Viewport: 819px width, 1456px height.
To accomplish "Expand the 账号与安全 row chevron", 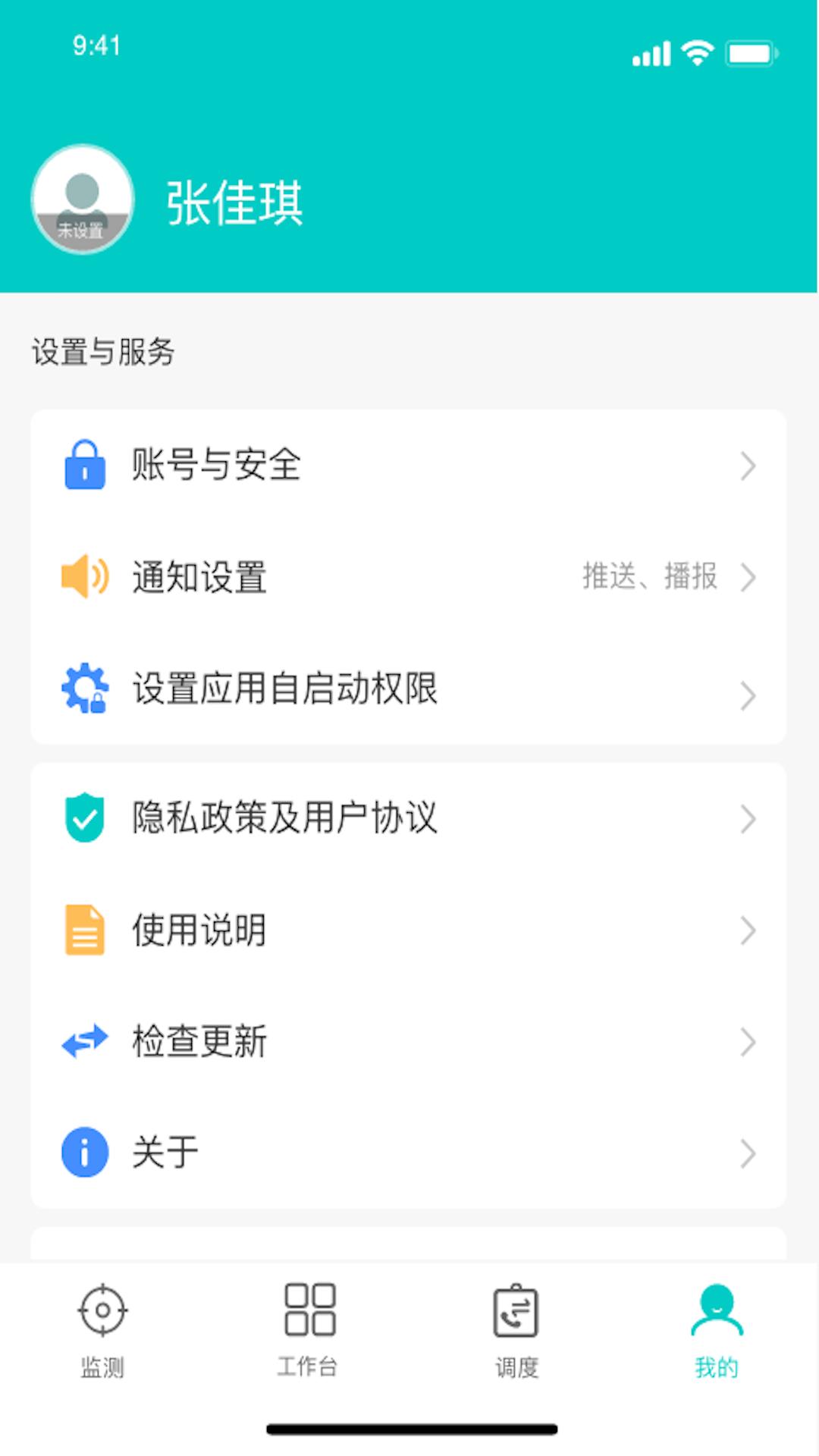I will click(x=748, y=467).
